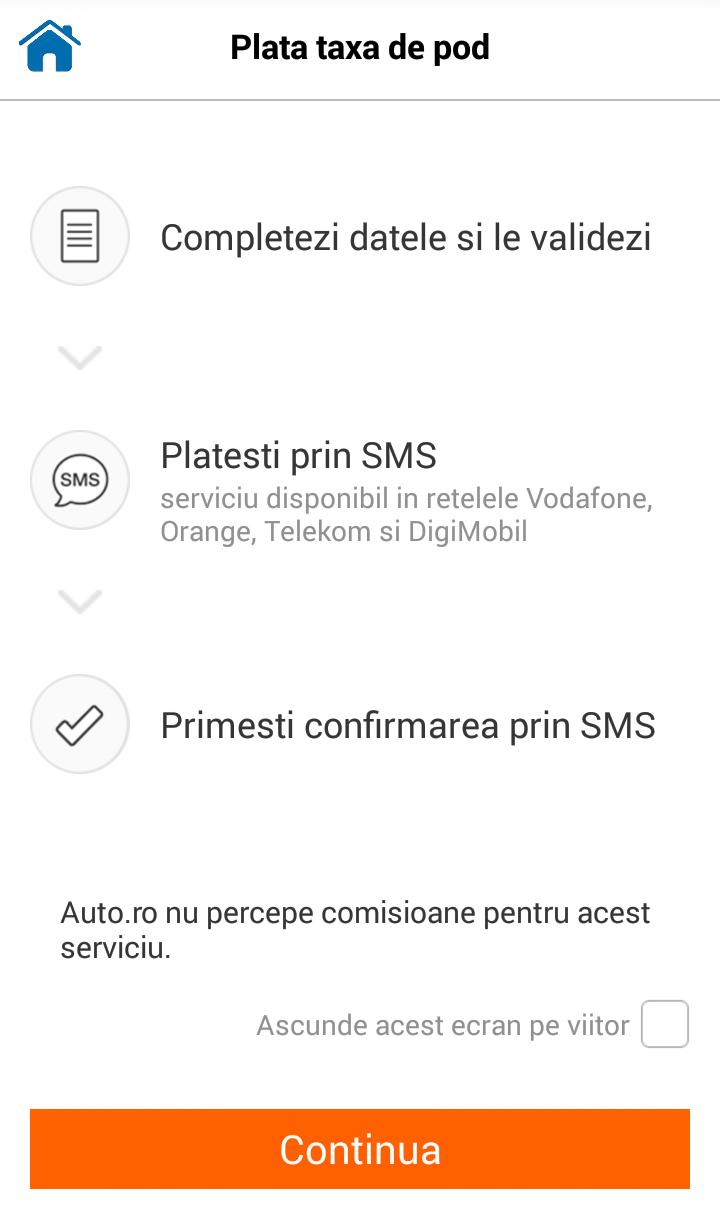The width and height of the screenshot is (720, 1221).
Task: Click the circled SMS payment step icon
Action: (80, 480)
